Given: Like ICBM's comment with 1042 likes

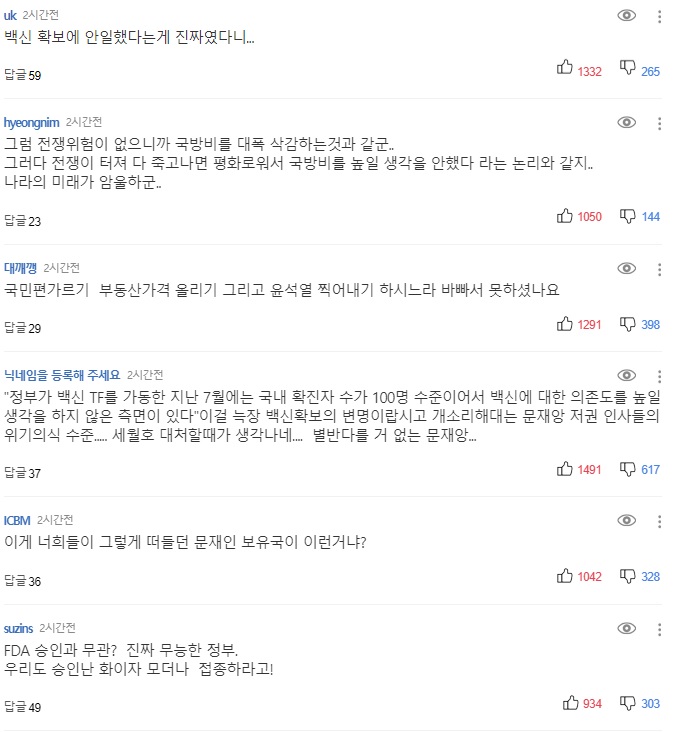Looking at the screenshot, I should coord(565,575).
